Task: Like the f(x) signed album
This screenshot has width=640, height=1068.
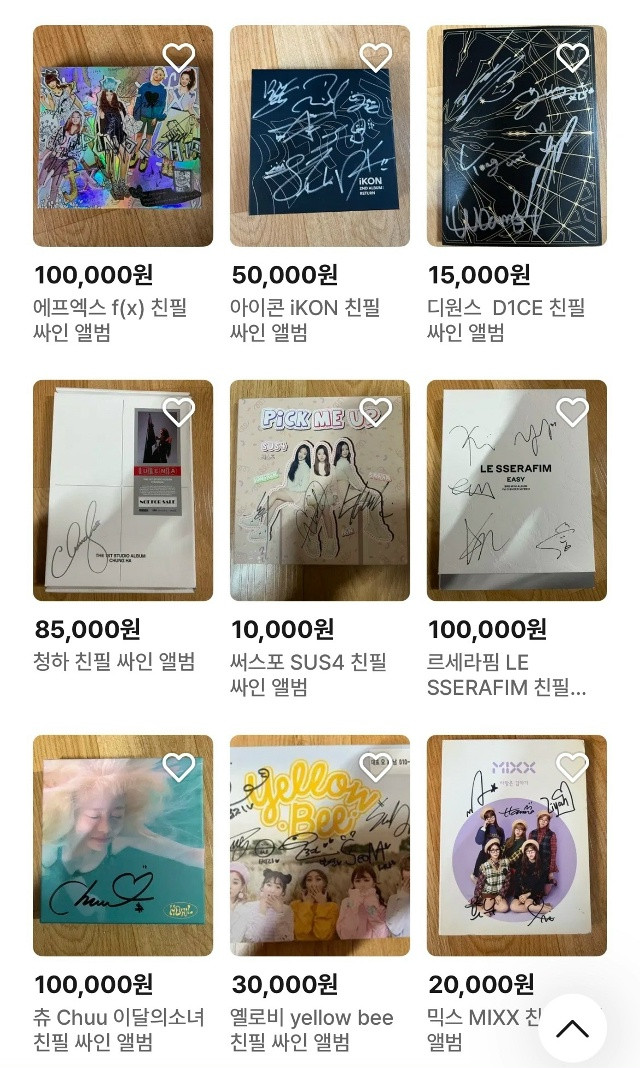Action: click(x=179, y=57)
